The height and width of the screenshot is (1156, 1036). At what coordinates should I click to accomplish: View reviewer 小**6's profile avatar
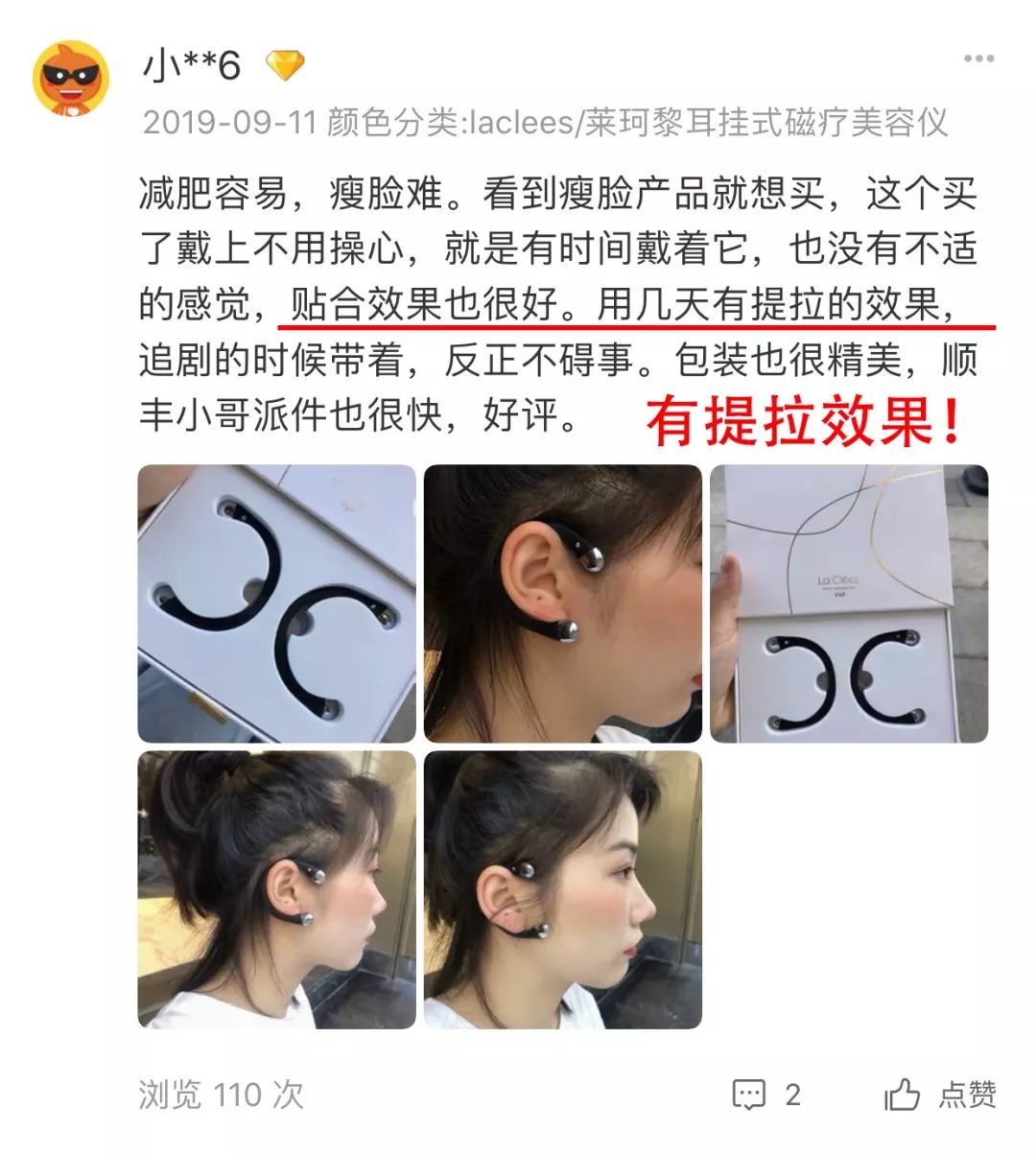(x=71, y=78)
